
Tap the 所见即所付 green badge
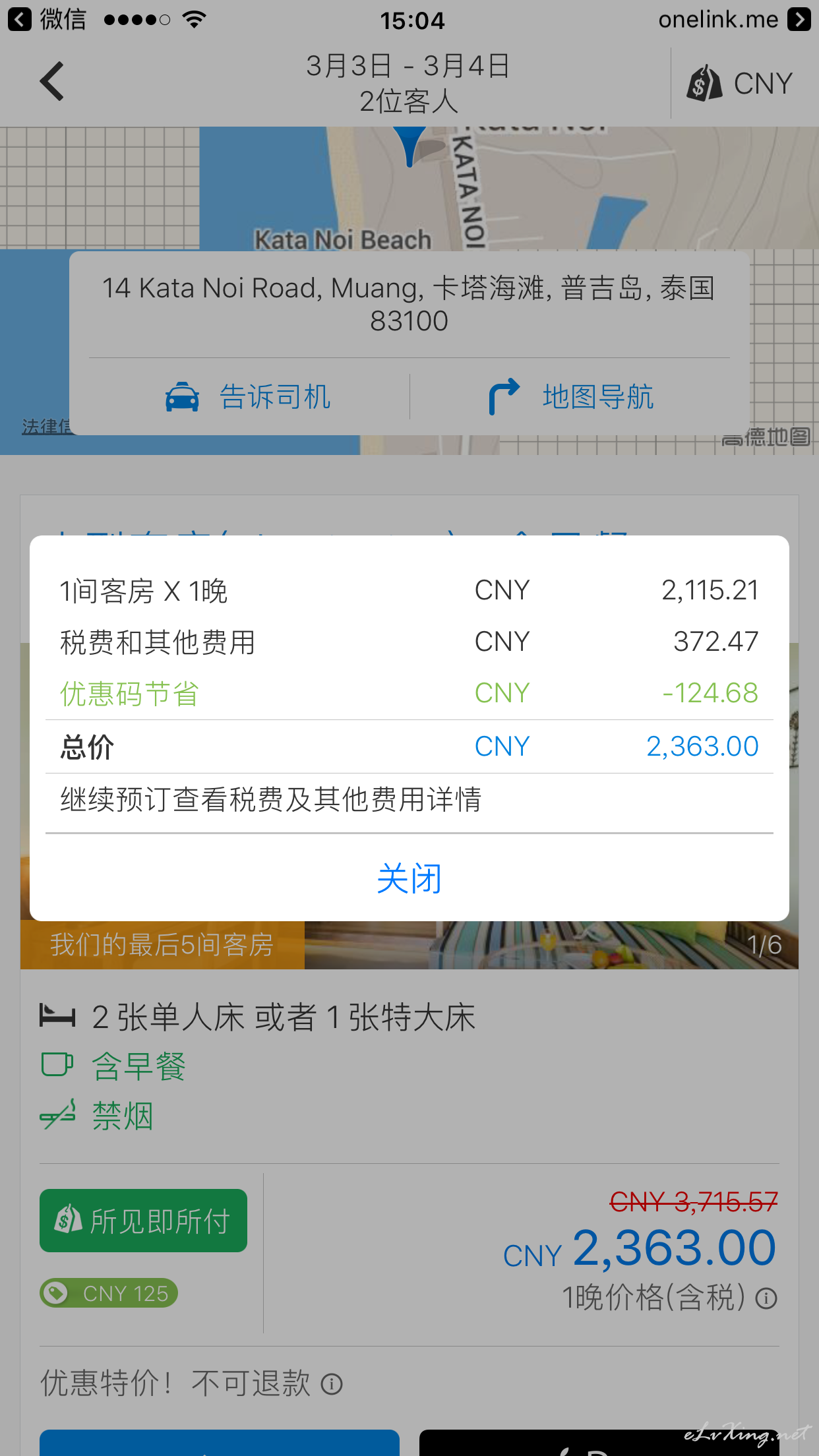pyautogui.click(x=143, y=1221)
